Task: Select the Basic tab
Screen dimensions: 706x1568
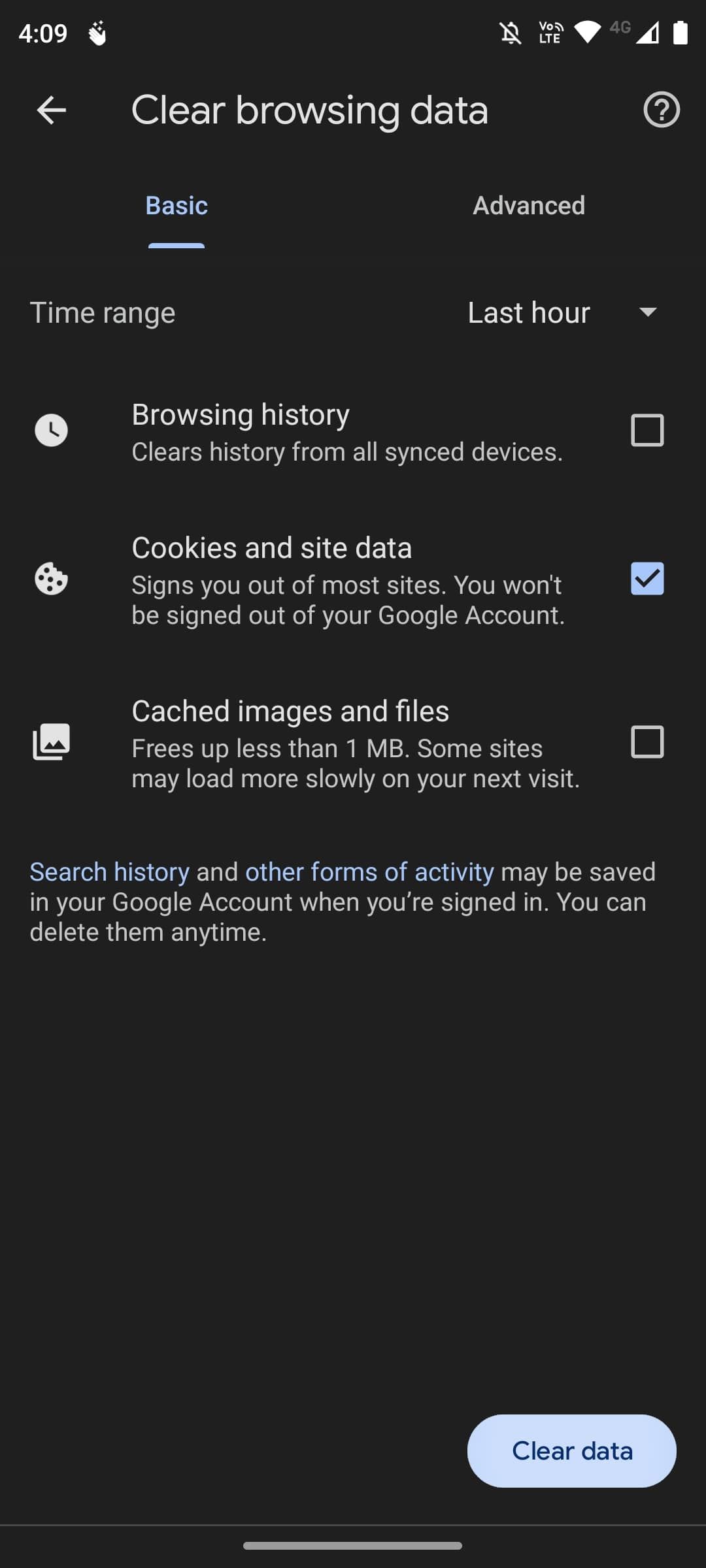Action: 175,205
